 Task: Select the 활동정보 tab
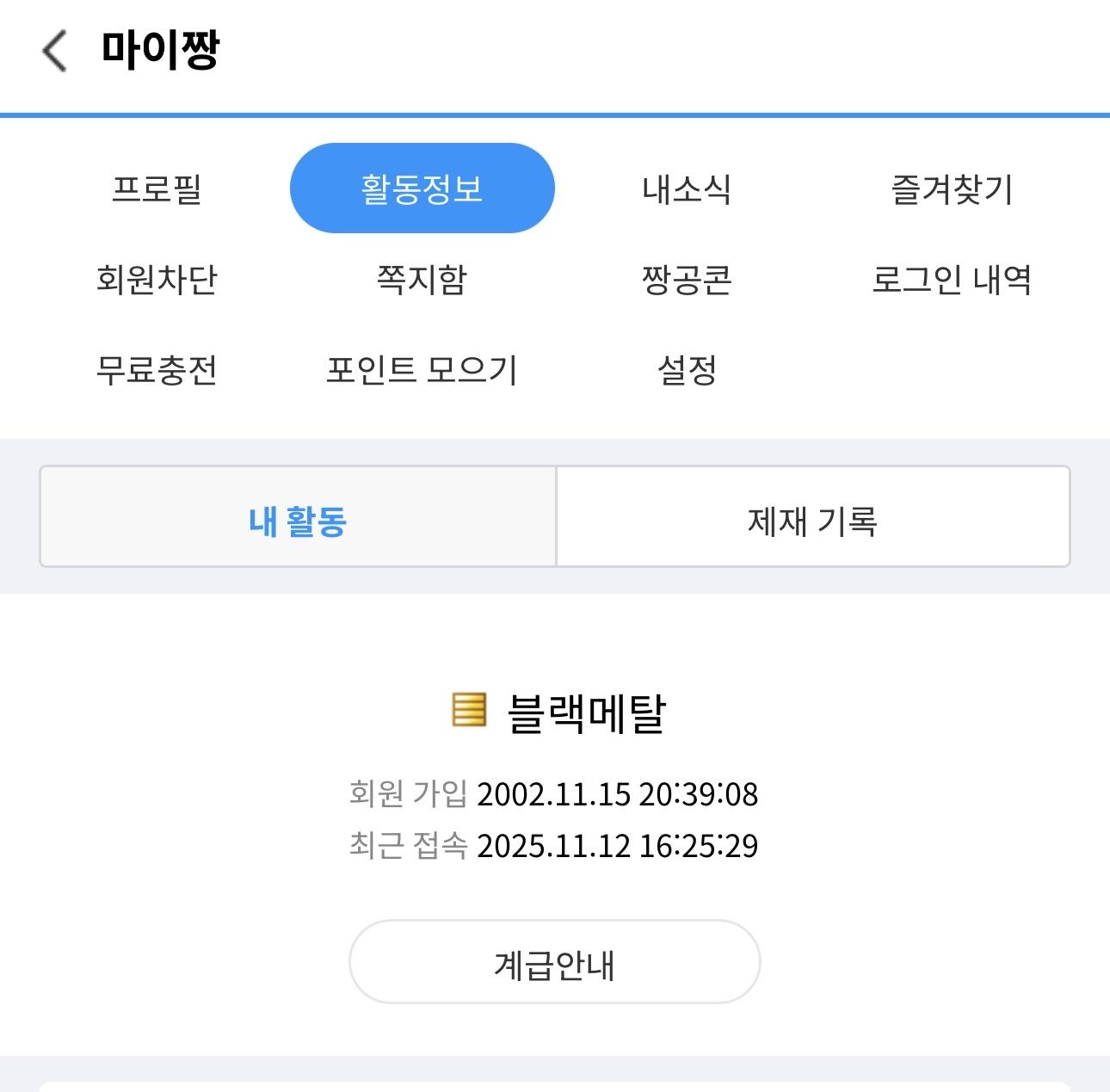tap(422, 188)
